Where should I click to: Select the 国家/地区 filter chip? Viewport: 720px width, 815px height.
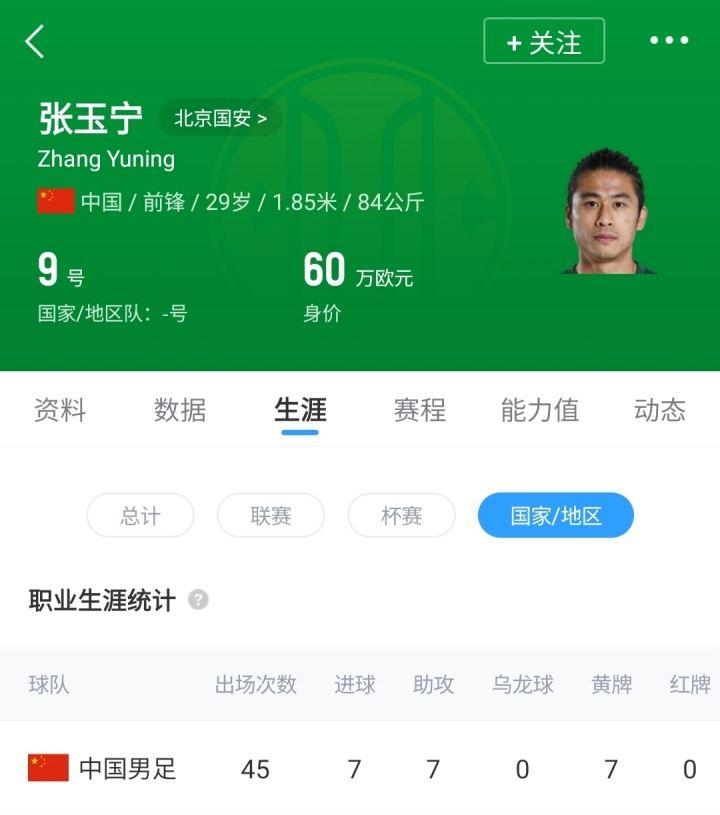[x=556, y=516]
